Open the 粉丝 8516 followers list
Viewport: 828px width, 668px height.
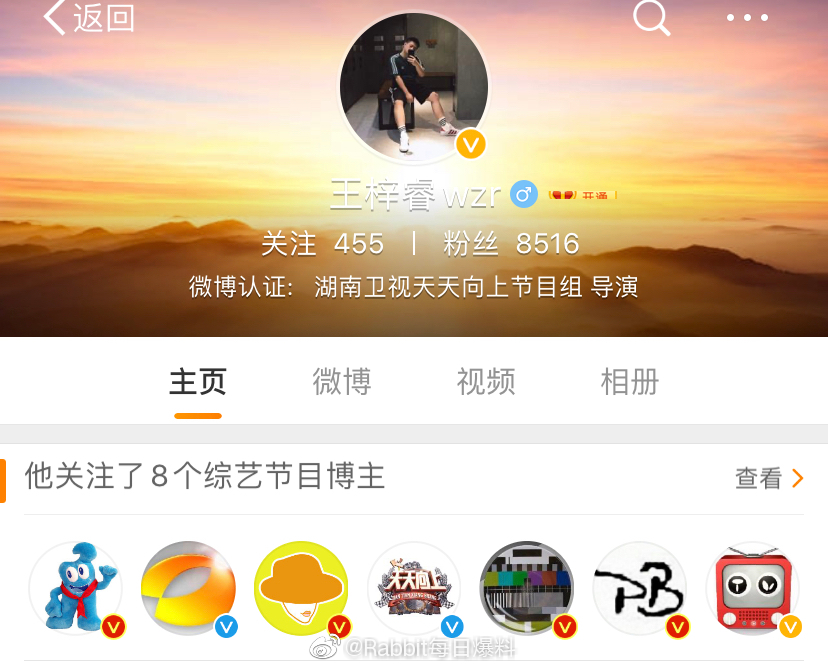point(510,243)
